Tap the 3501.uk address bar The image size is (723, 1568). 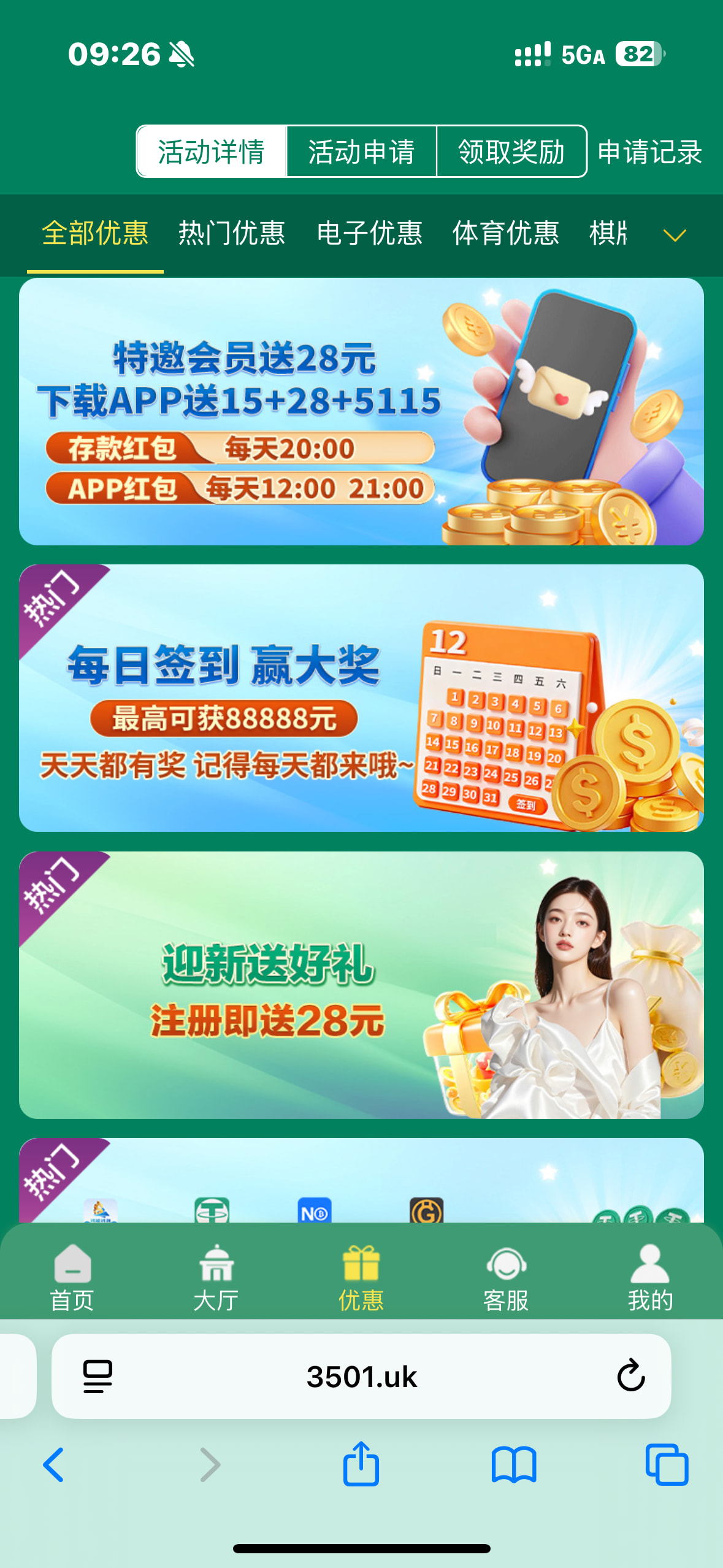pyautogui.click(x=361, y=1376)
